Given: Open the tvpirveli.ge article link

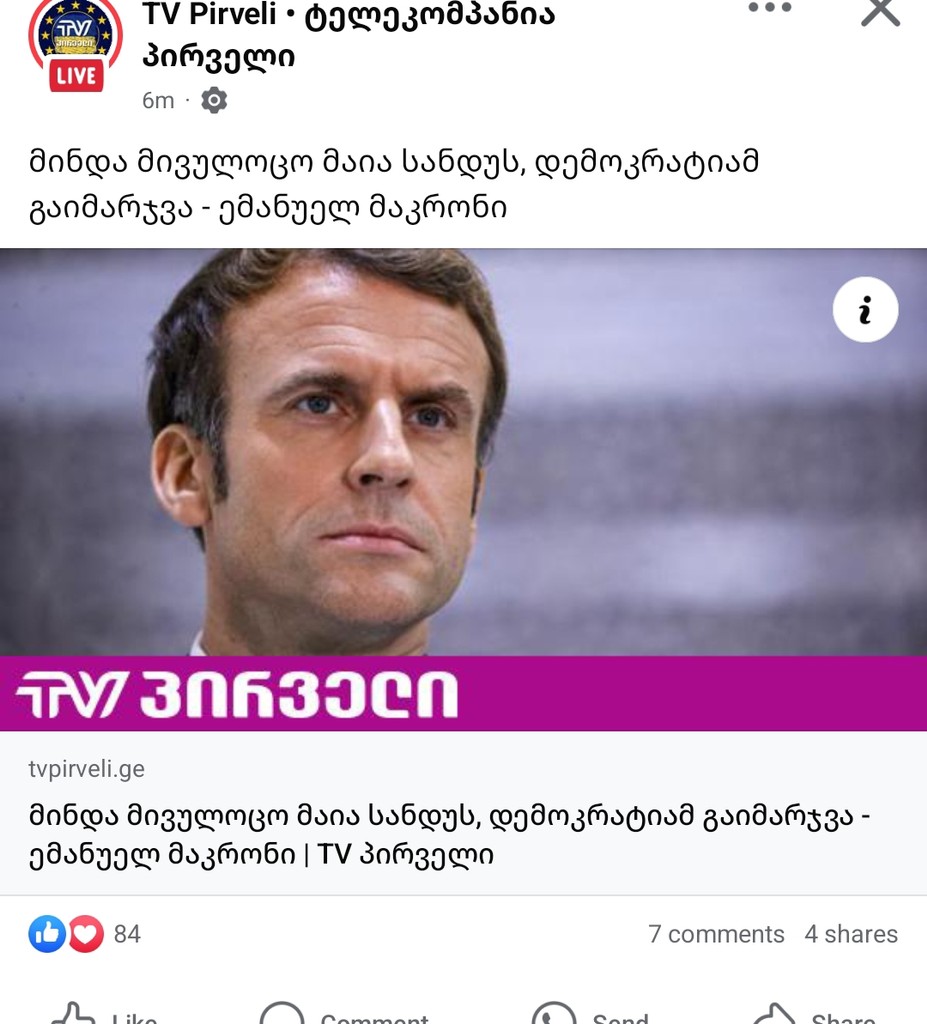Looking at the screenshot, I should [x=85, y=768].
